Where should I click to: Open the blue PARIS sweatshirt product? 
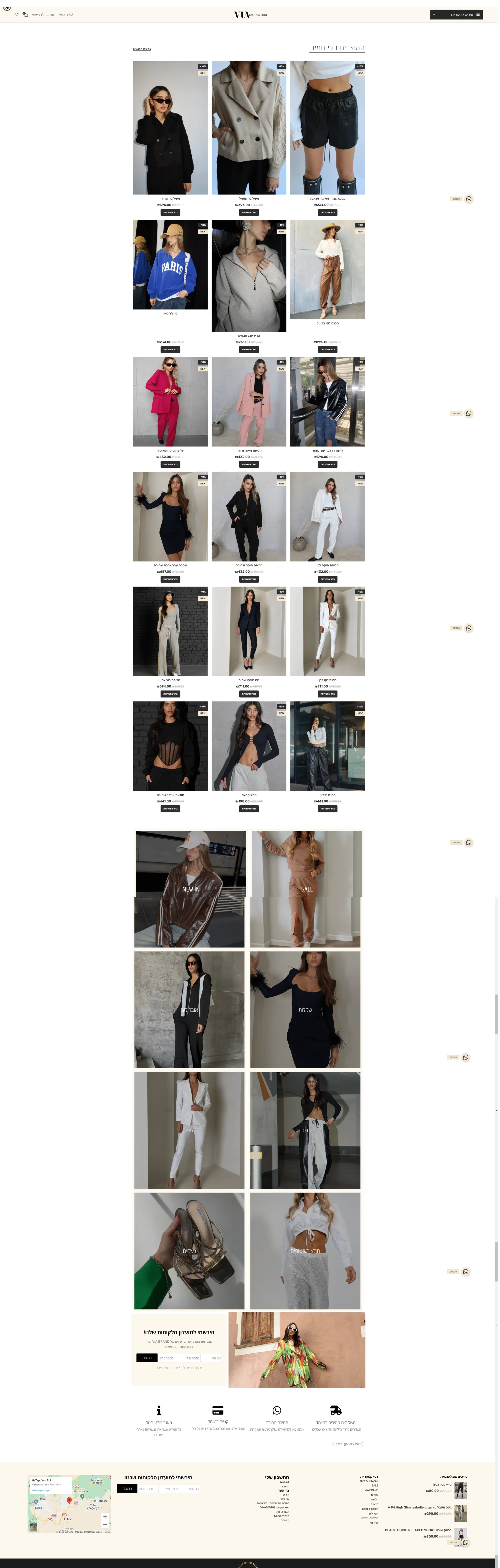[170, 265]
